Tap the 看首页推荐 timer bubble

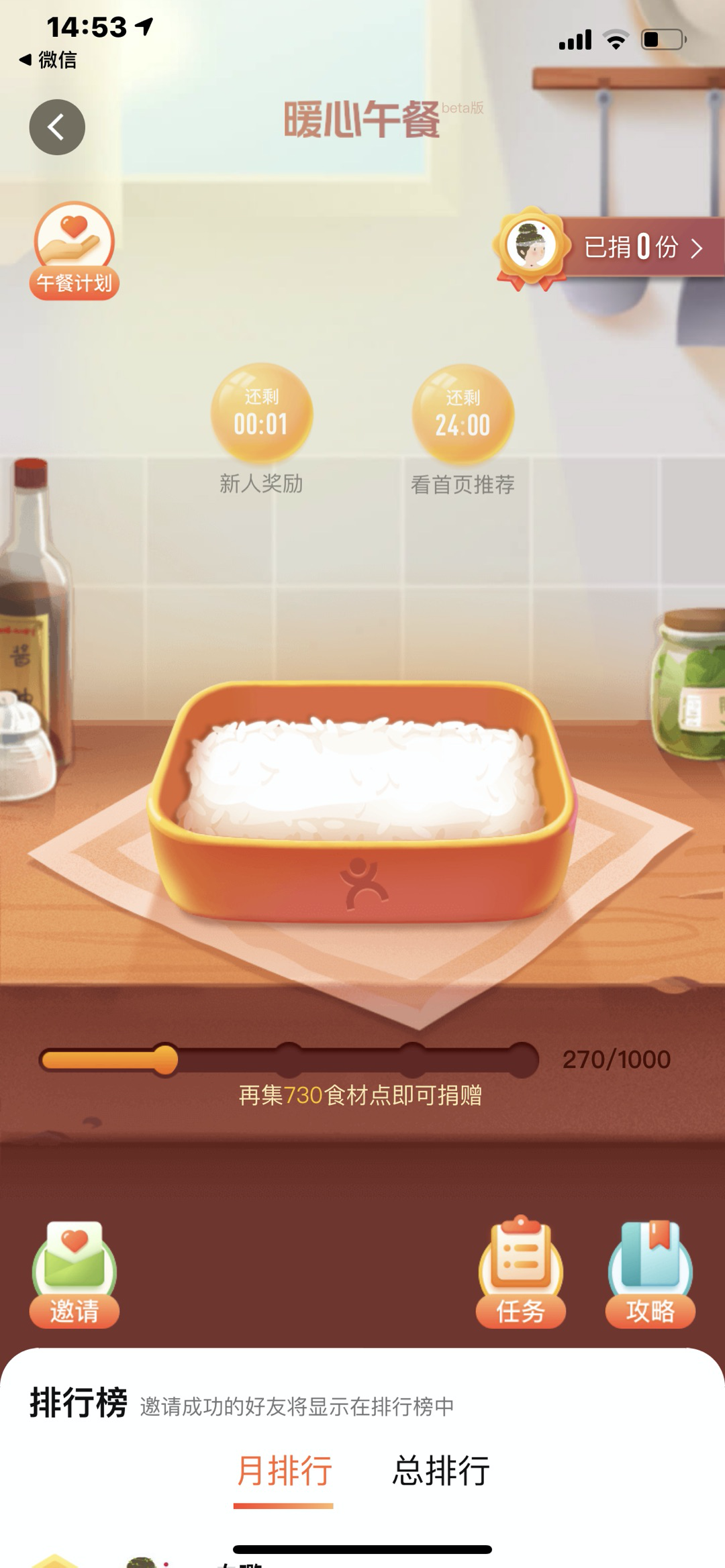(463, 415)
